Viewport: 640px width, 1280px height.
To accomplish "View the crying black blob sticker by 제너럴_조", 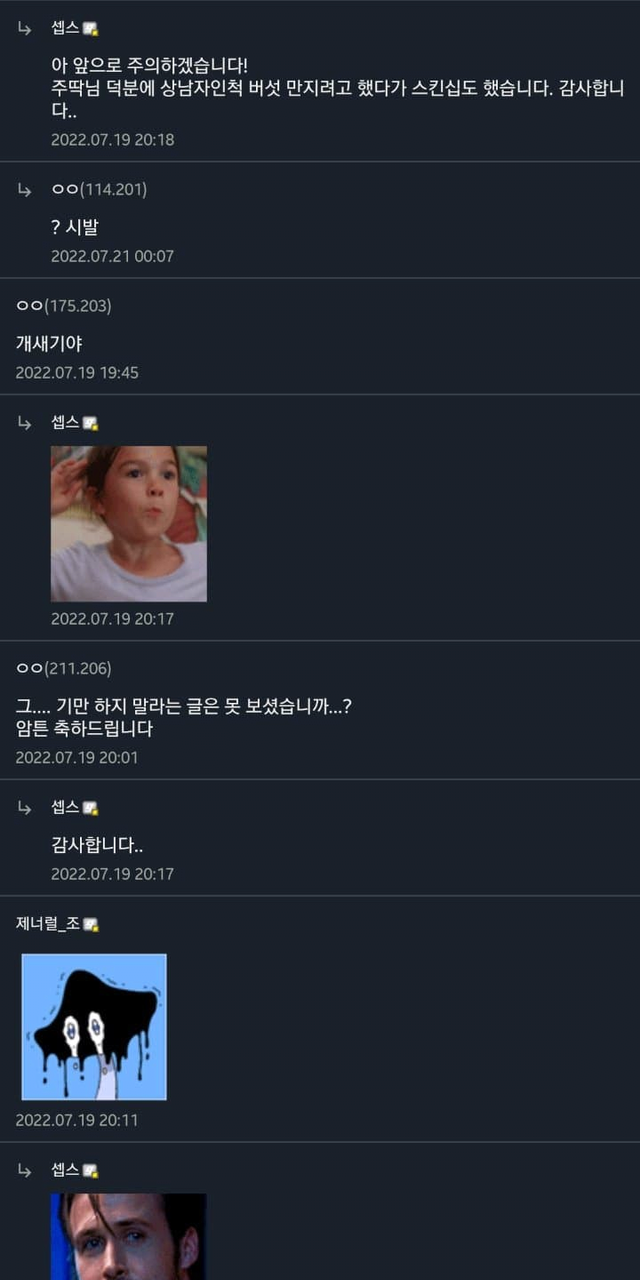I will point(94,1026).
